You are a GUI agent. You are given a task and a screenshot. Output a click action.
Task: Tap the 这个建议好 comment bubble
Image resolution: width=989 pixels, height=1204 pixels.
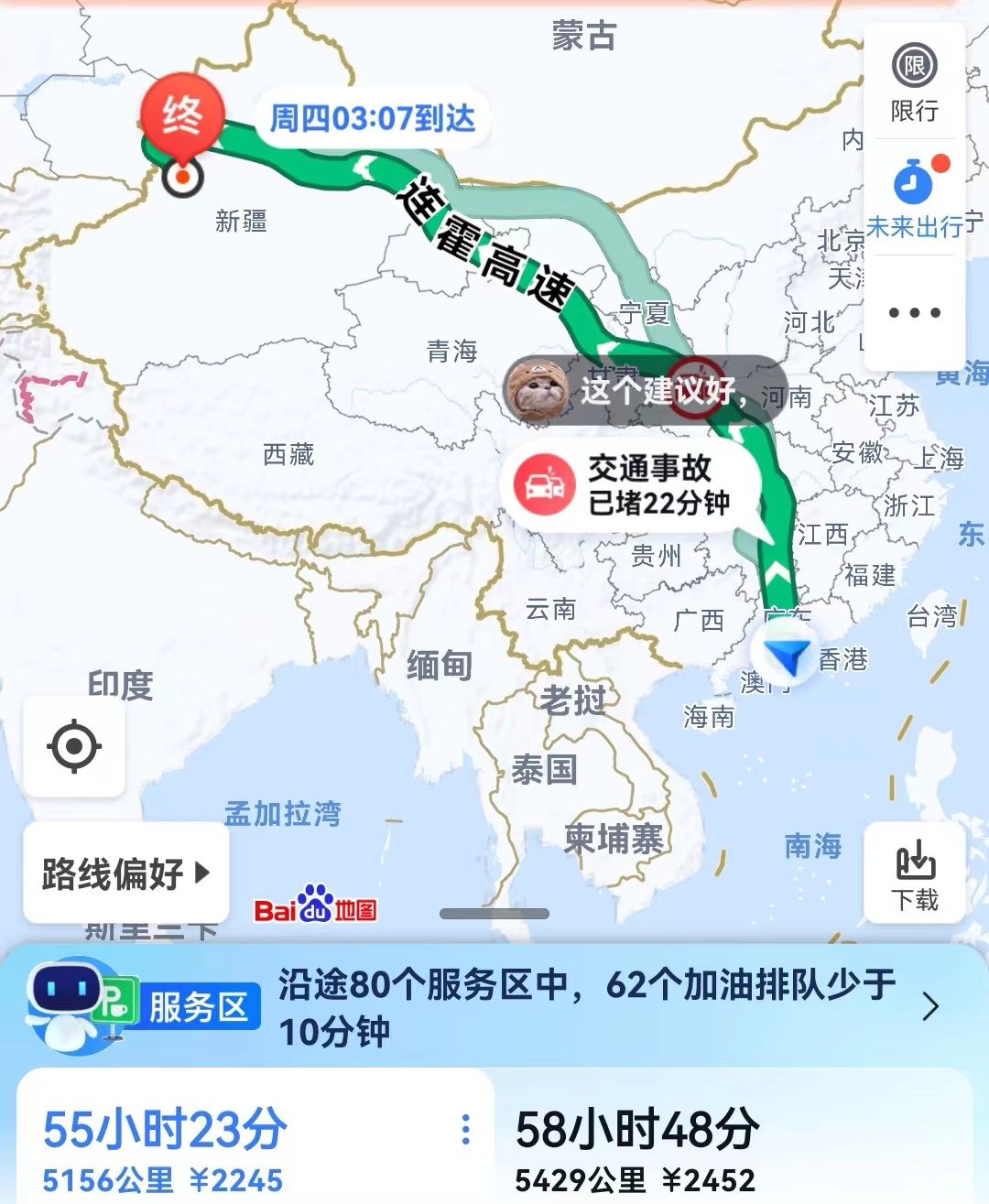point(641,391)
